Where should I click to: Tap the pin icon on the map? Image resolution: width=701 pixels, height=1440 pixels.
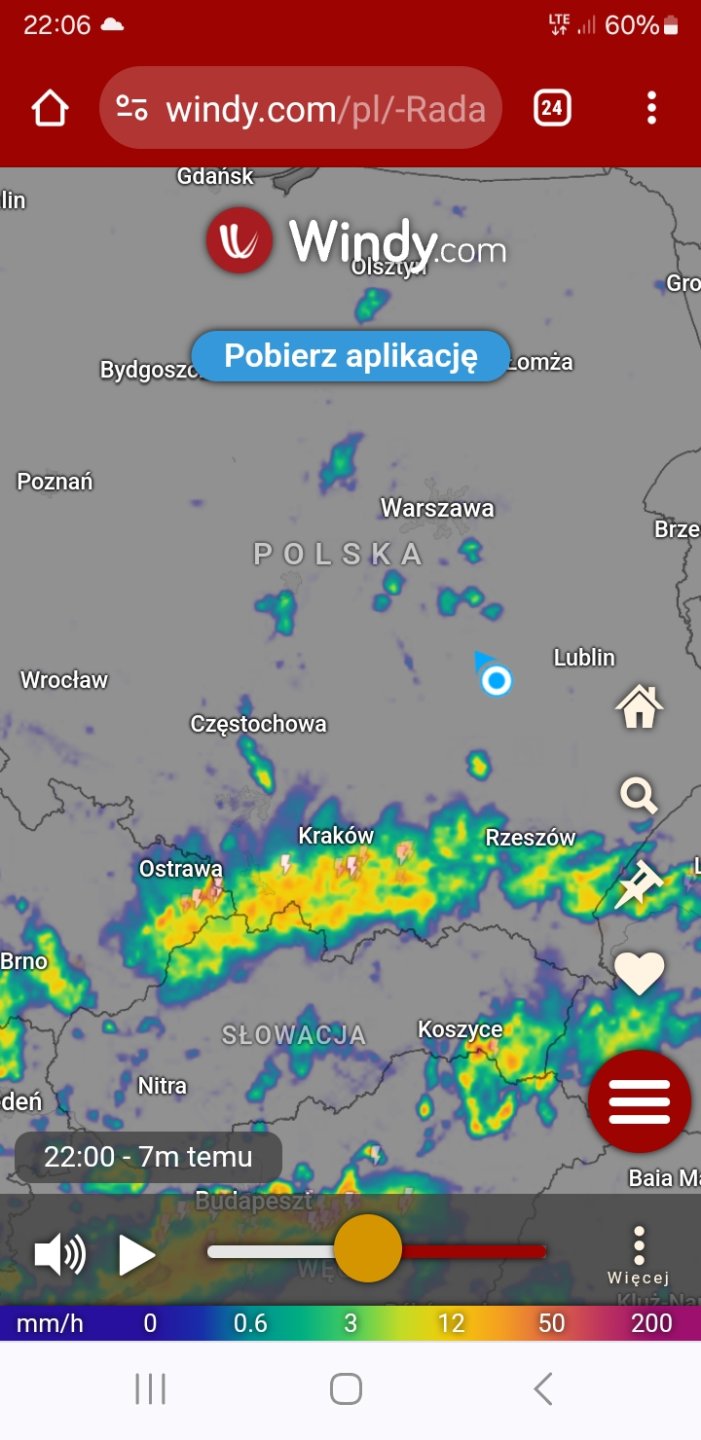coord(639,884)
